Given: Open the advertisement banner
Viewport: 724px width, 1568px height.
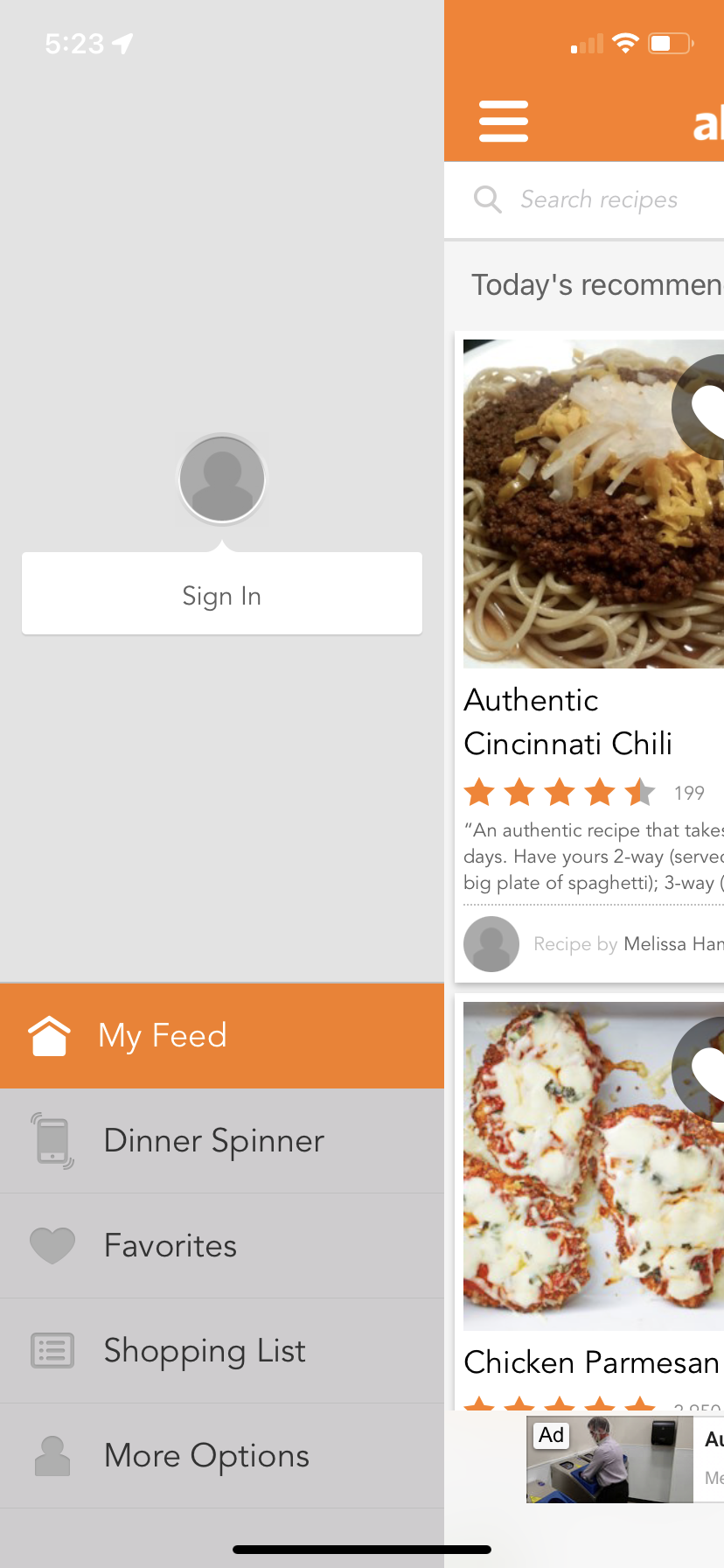Looking at the screenshot, I should coord(625,1460).
